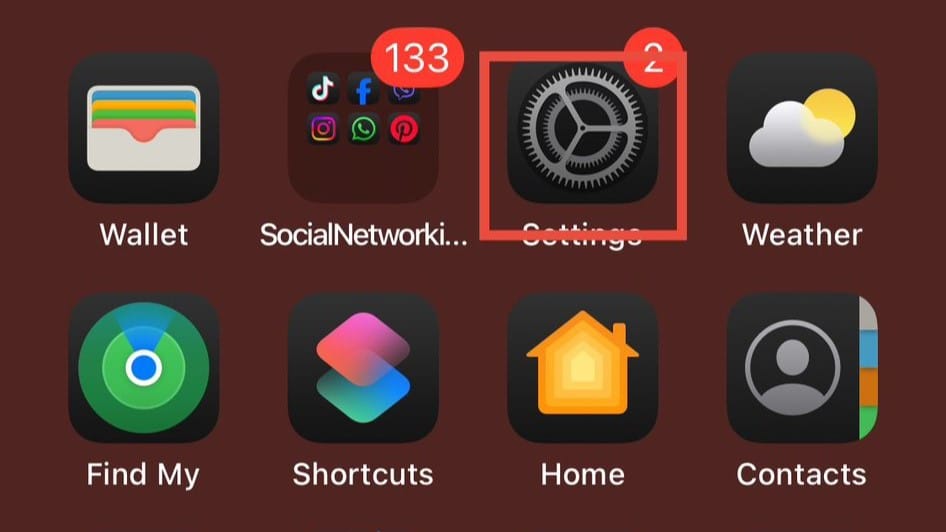
Task: Launch the Find My app
Action: click(143, 368)
